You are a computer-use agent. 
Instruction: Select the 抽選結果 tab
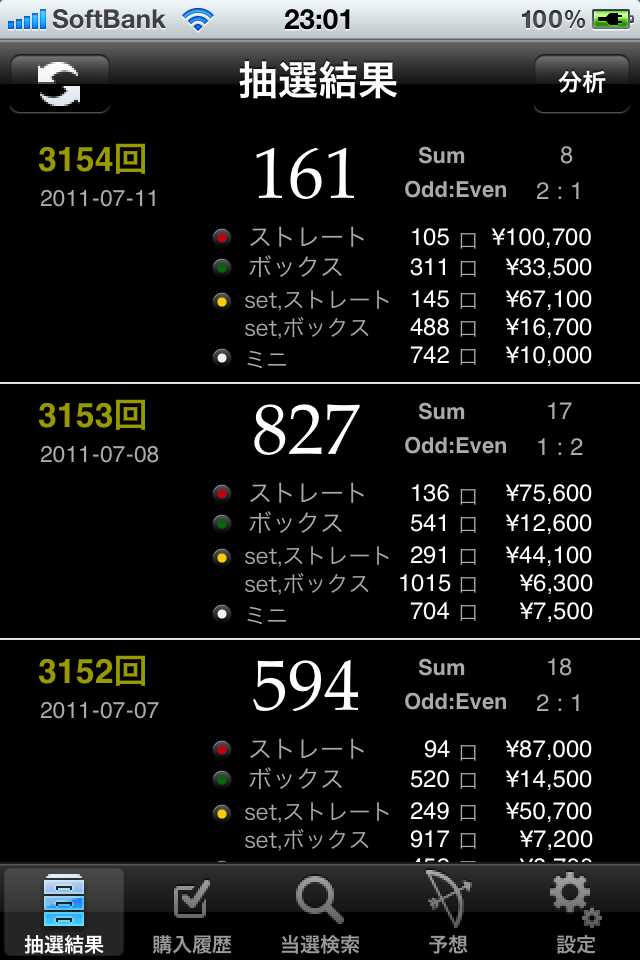click(x=64, y=912)
